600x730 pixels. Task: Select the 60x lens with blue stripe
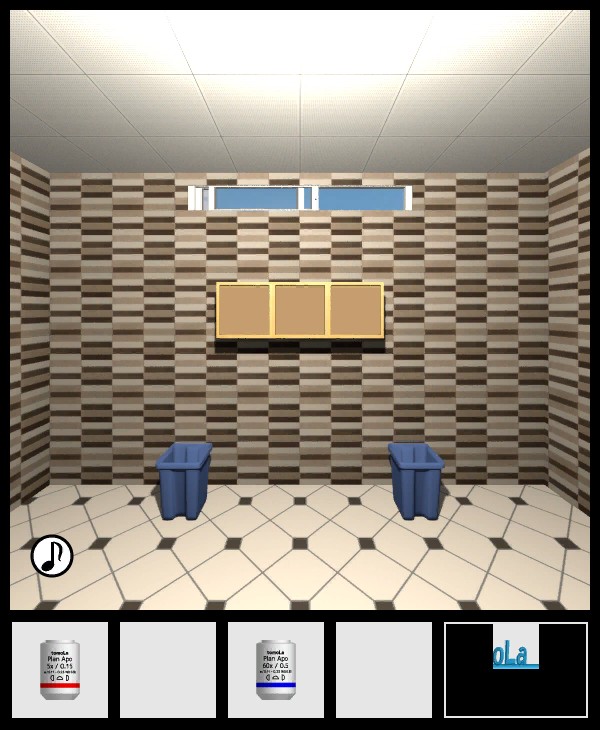pyautogui.click(x=276, y=670)
